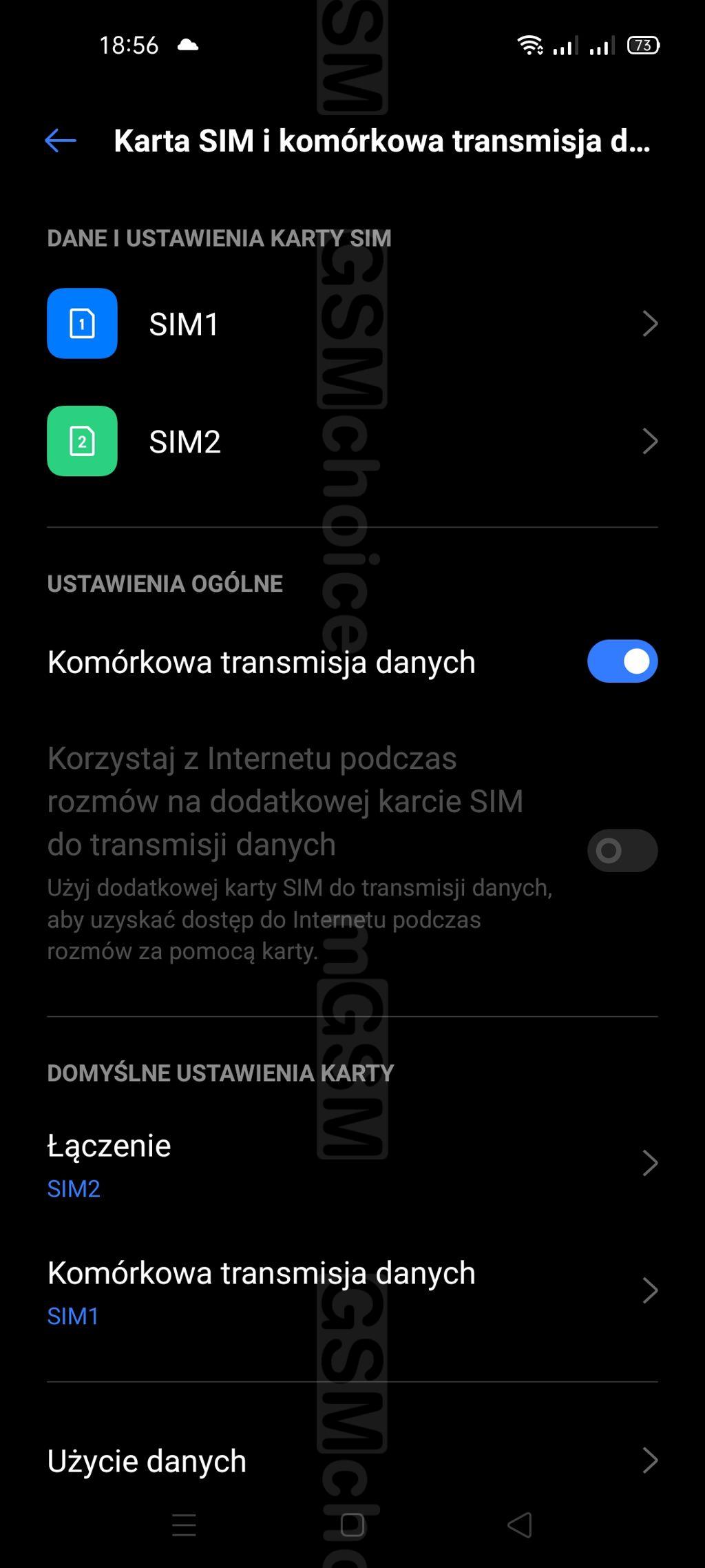This screenshot has width=705, height=1568.
Task: Open SIM2 card settings
Action: 352,441
